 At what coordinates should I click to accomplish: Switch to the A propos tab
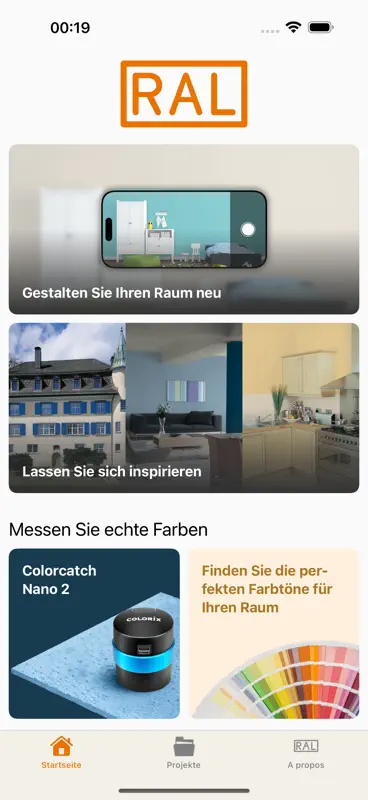click(x=306, y=753)
